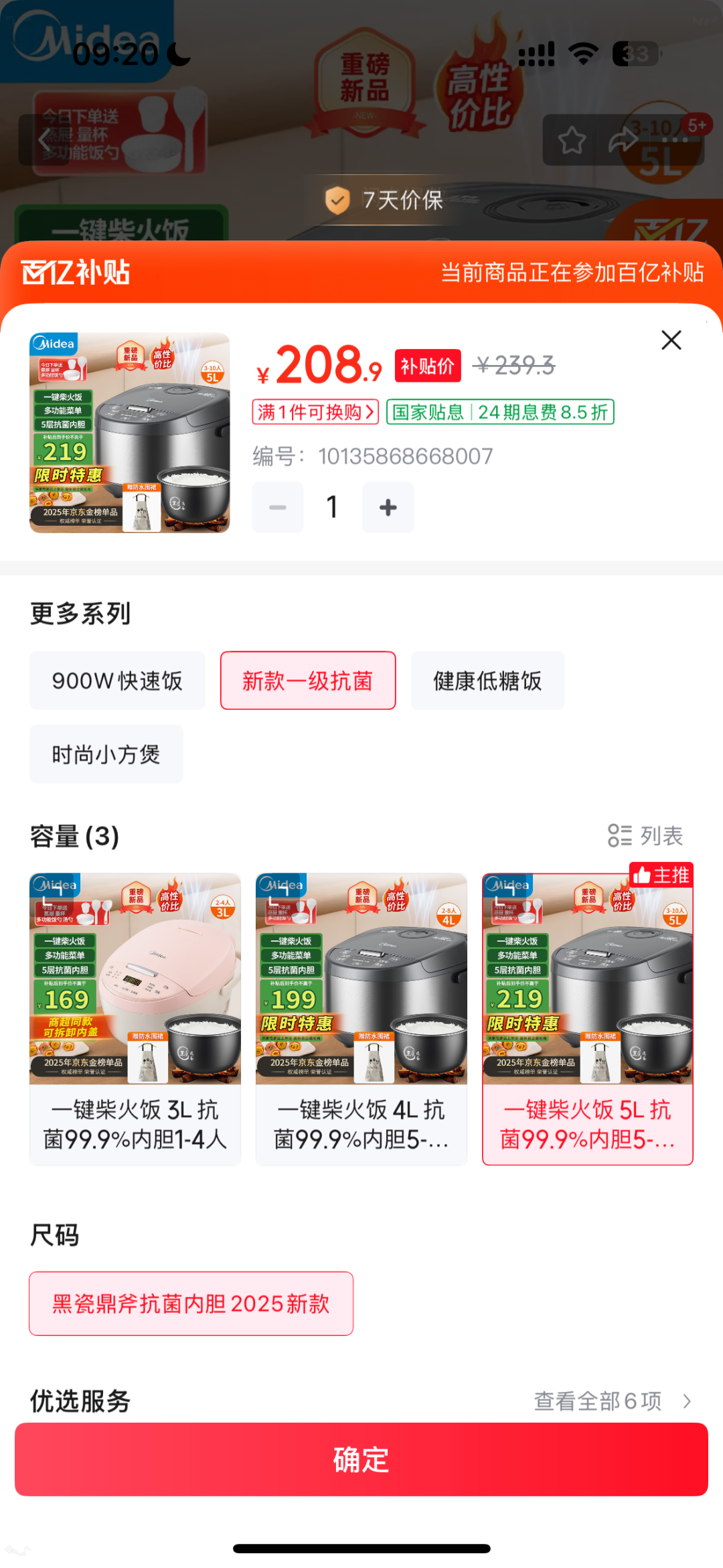This screenshot has width=723, height=1568.
Task: Tap the 百亿补贴 logo banner
Action: click(x=75, y=271)
